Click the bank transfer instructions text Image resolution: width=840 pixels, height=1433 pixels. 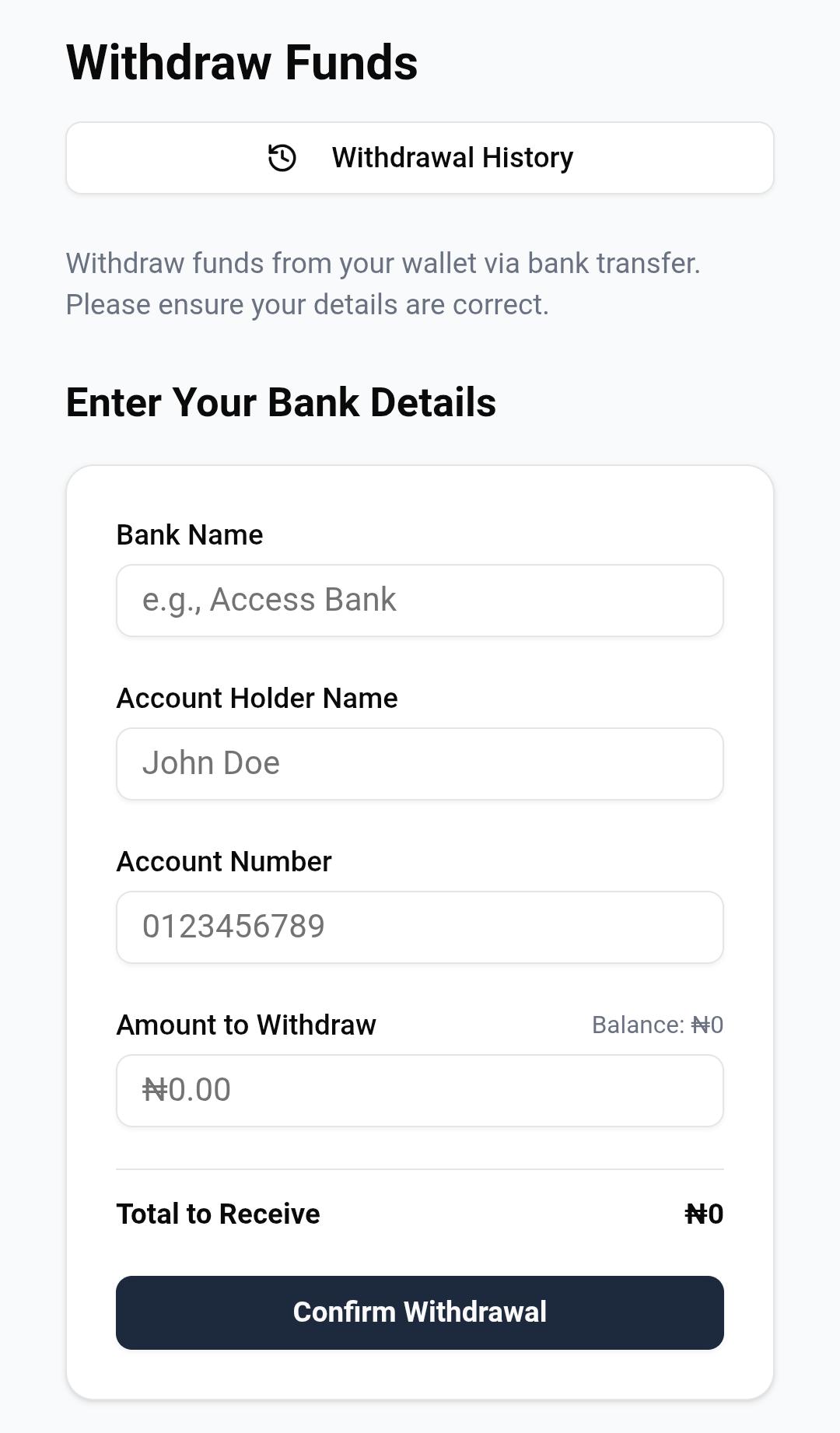[x=385, y=283]
